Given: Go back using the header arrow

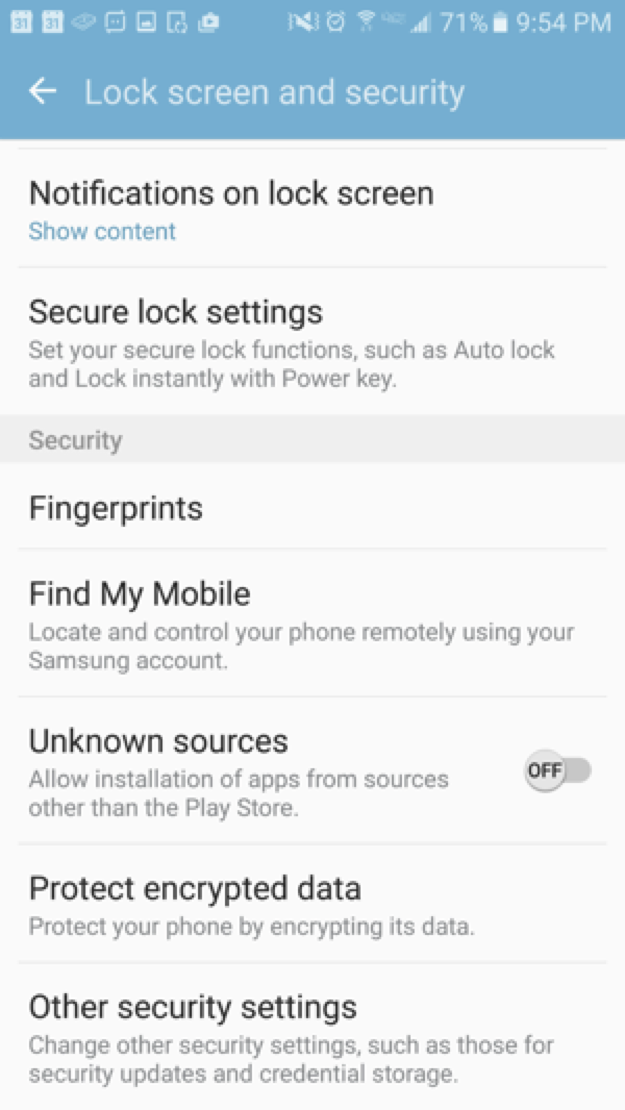Looking at the screenshot, I should click(x=42, y=91).
